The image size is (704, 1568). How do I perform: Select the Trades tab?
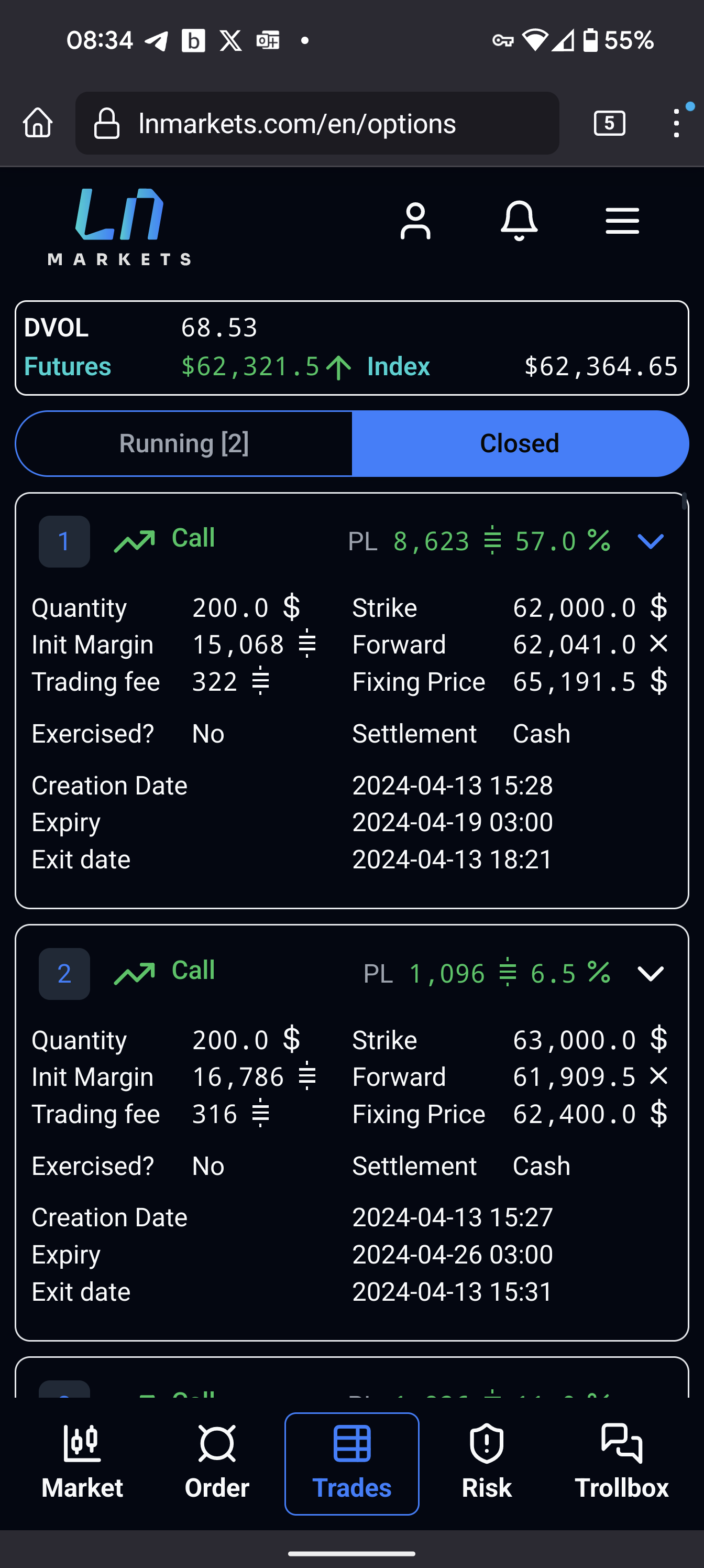[x=351, y=1463]
